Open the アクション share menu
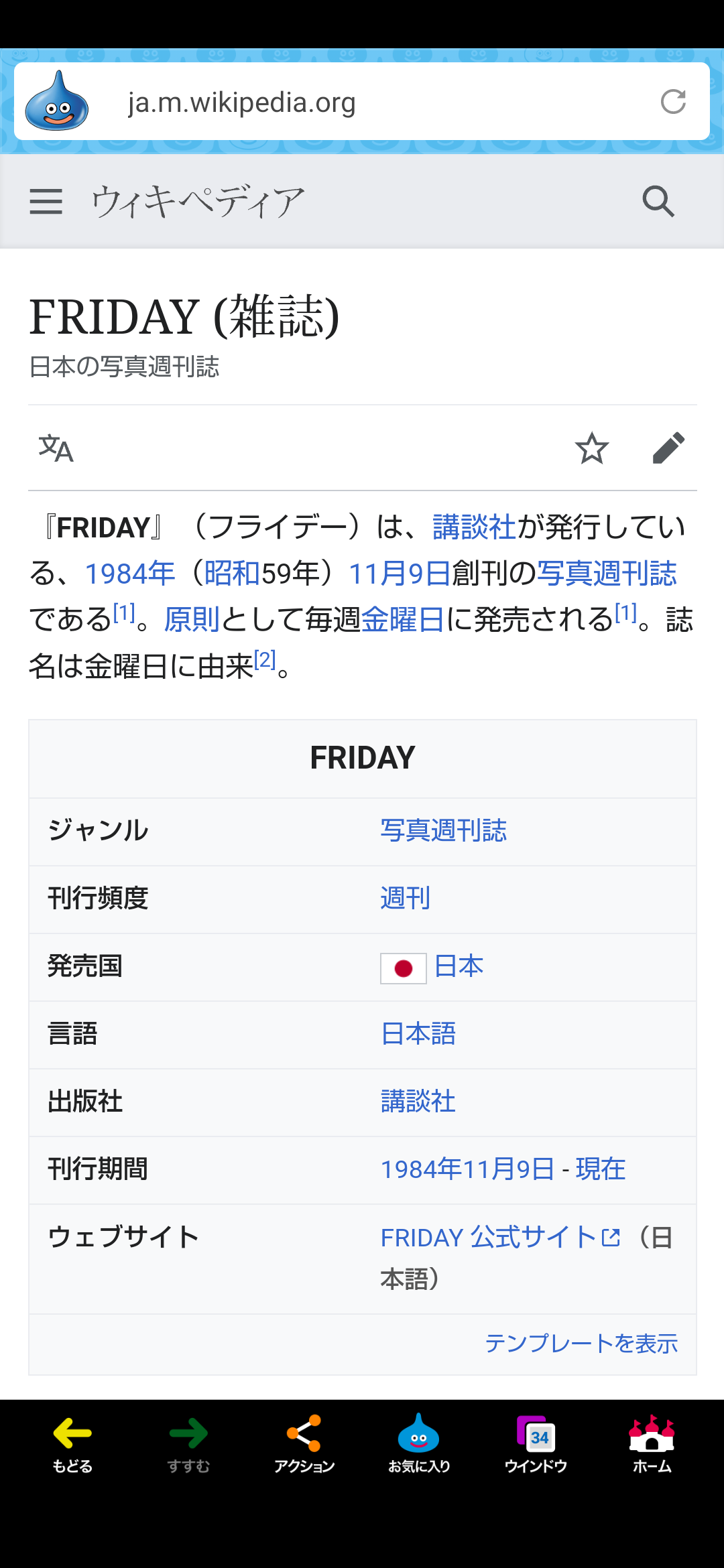 [x=304, y=1444]
